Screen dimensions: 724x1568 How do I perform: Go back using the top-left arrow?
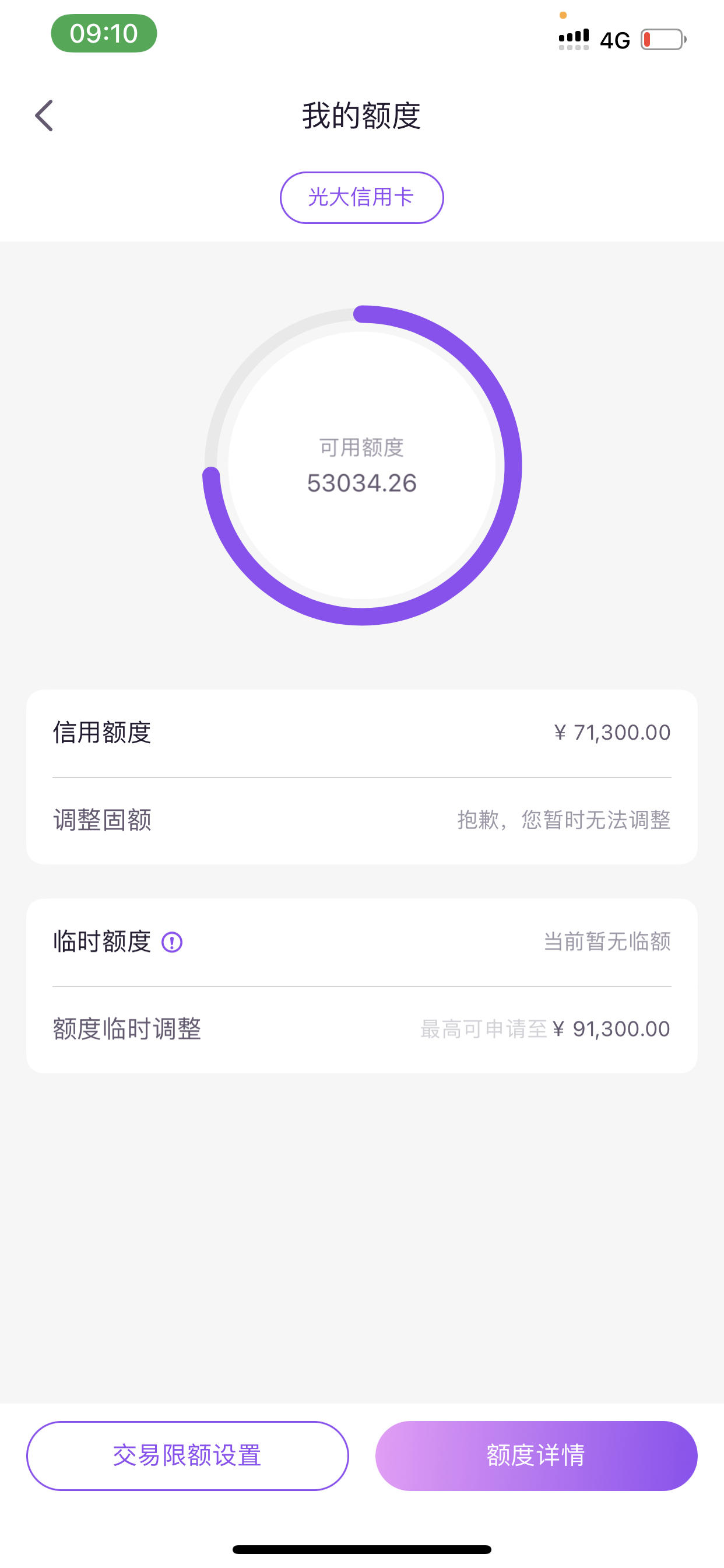coord(44,116)
